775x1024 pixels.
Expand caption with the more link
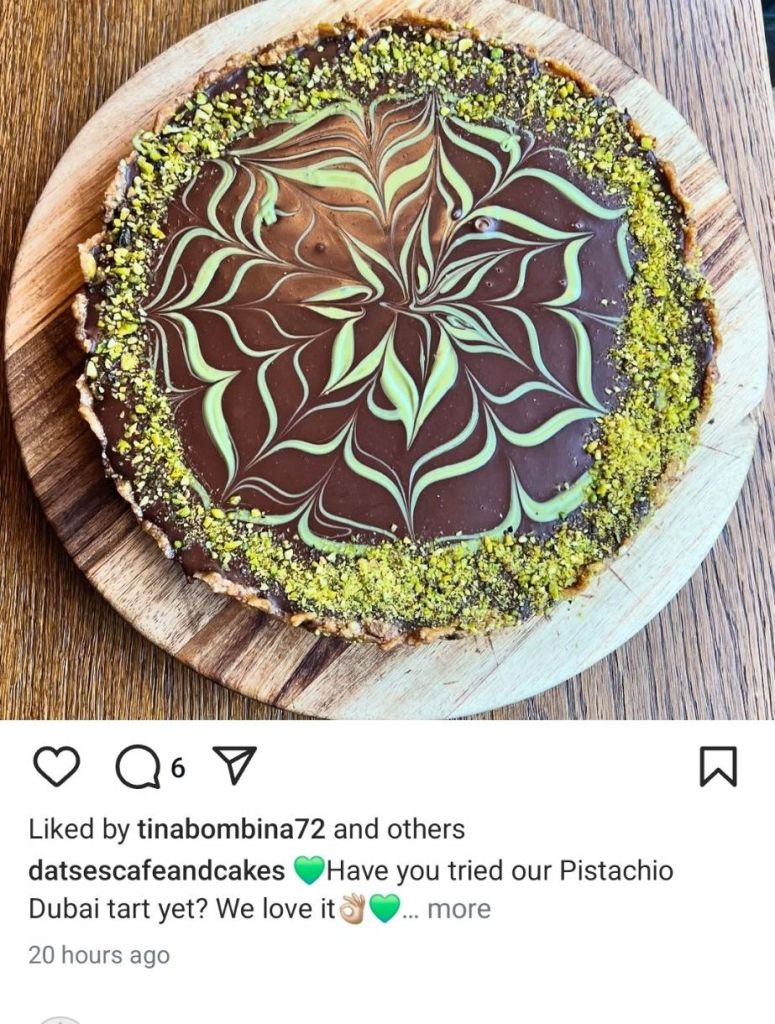click(458, 909)
